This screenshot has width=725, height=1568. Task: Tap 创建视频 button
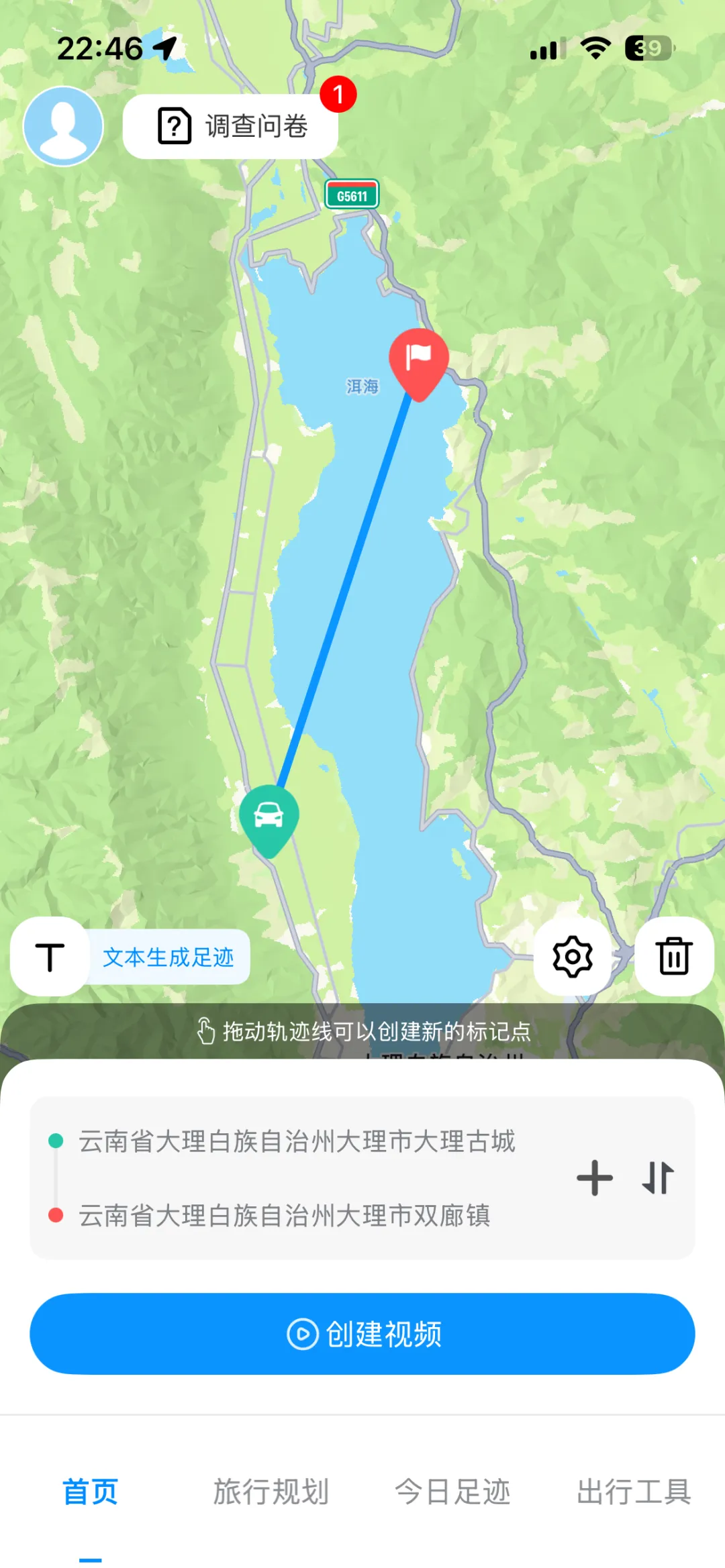(x=362, y=1333)
